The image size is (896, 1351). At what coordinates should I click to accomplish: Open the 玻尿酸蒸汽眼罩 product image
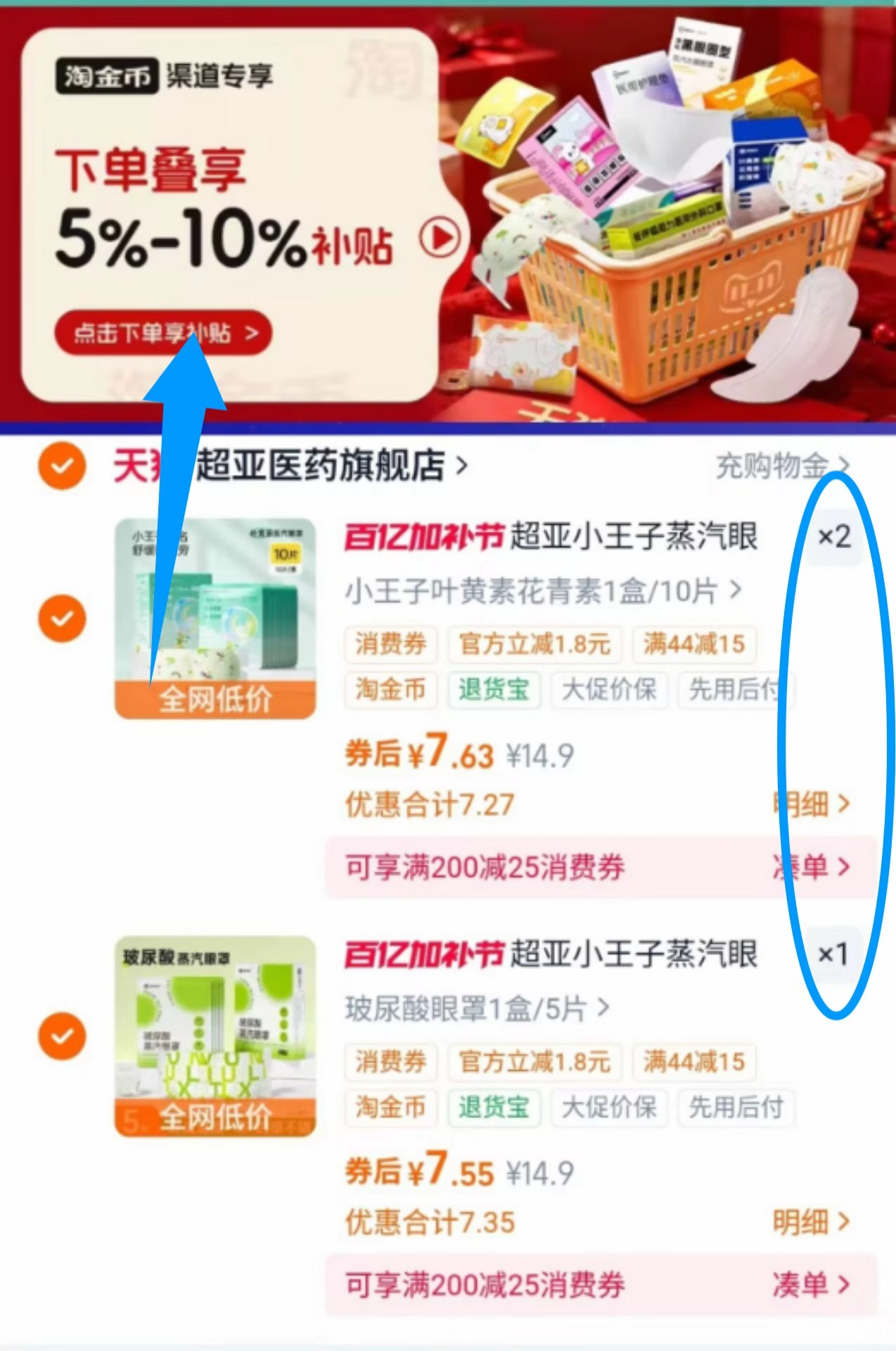pos(215,1036)
